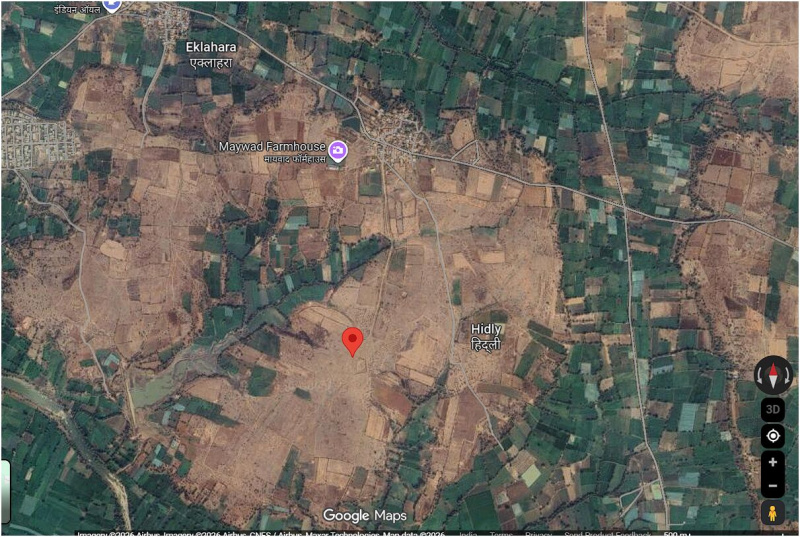Open the Maywad Farmhouse place marker
This screenshot has width=800, height=537.
(338, 150)
